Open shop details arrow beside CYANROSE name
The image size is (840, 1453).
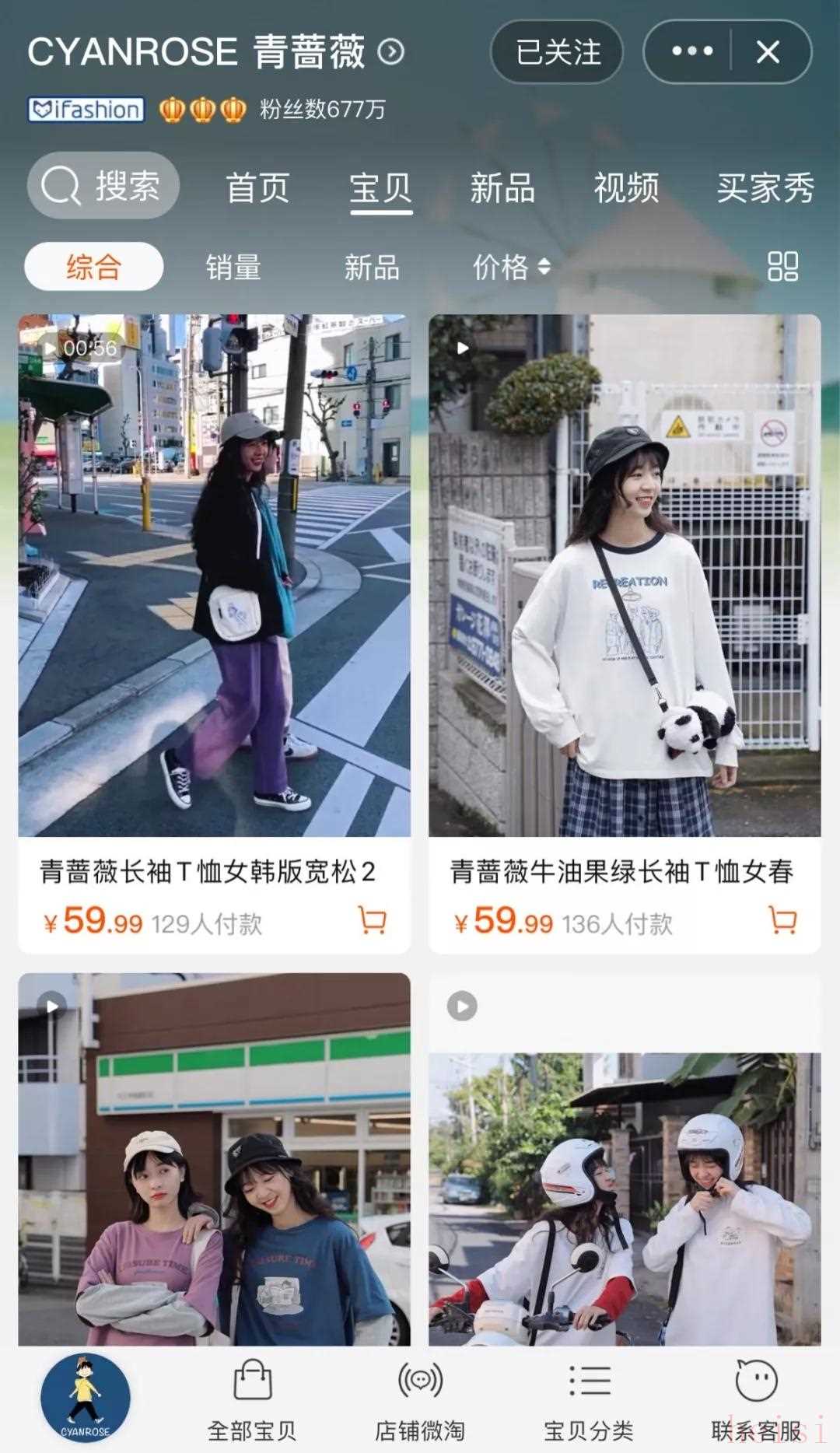(391, 52)
